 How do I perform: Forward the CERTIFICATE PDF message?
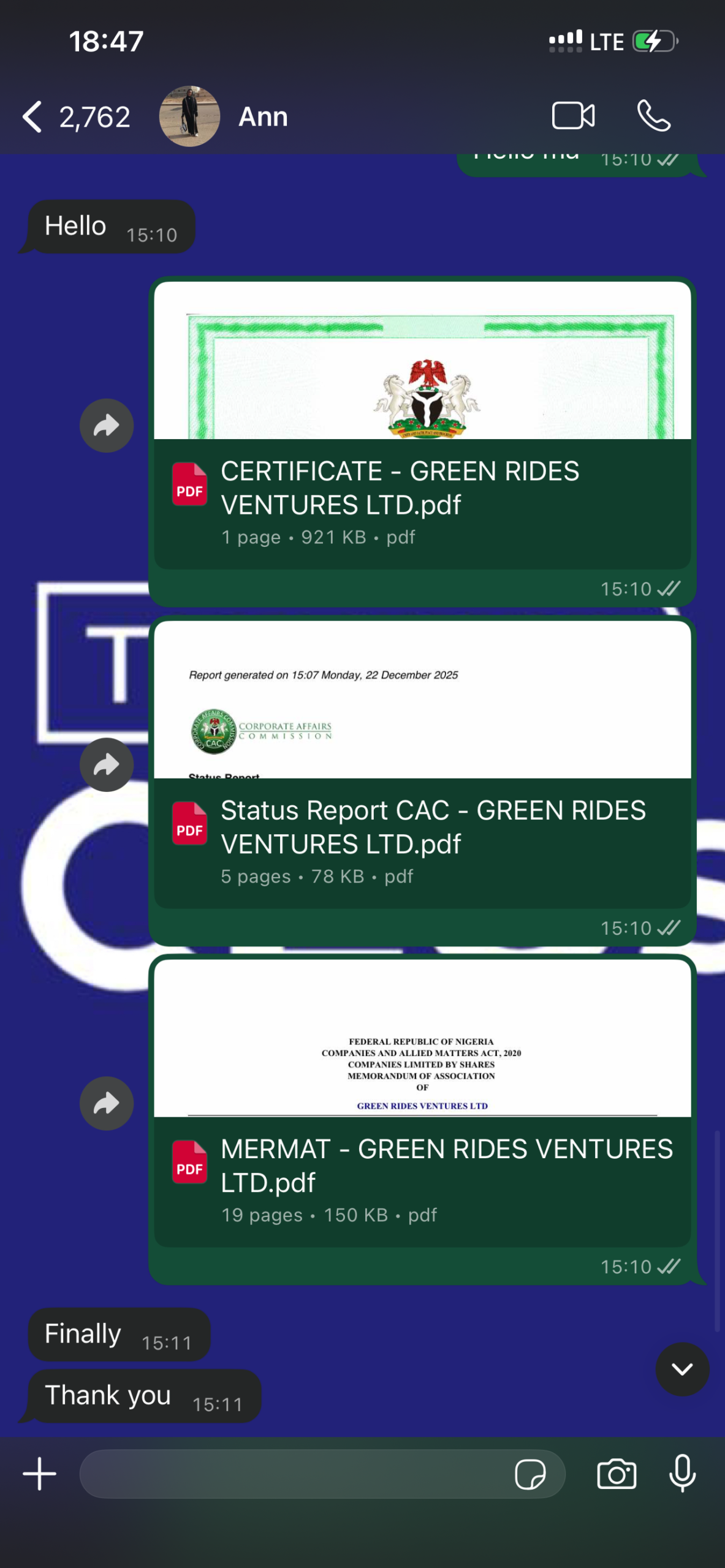click(x=107, y=426)
